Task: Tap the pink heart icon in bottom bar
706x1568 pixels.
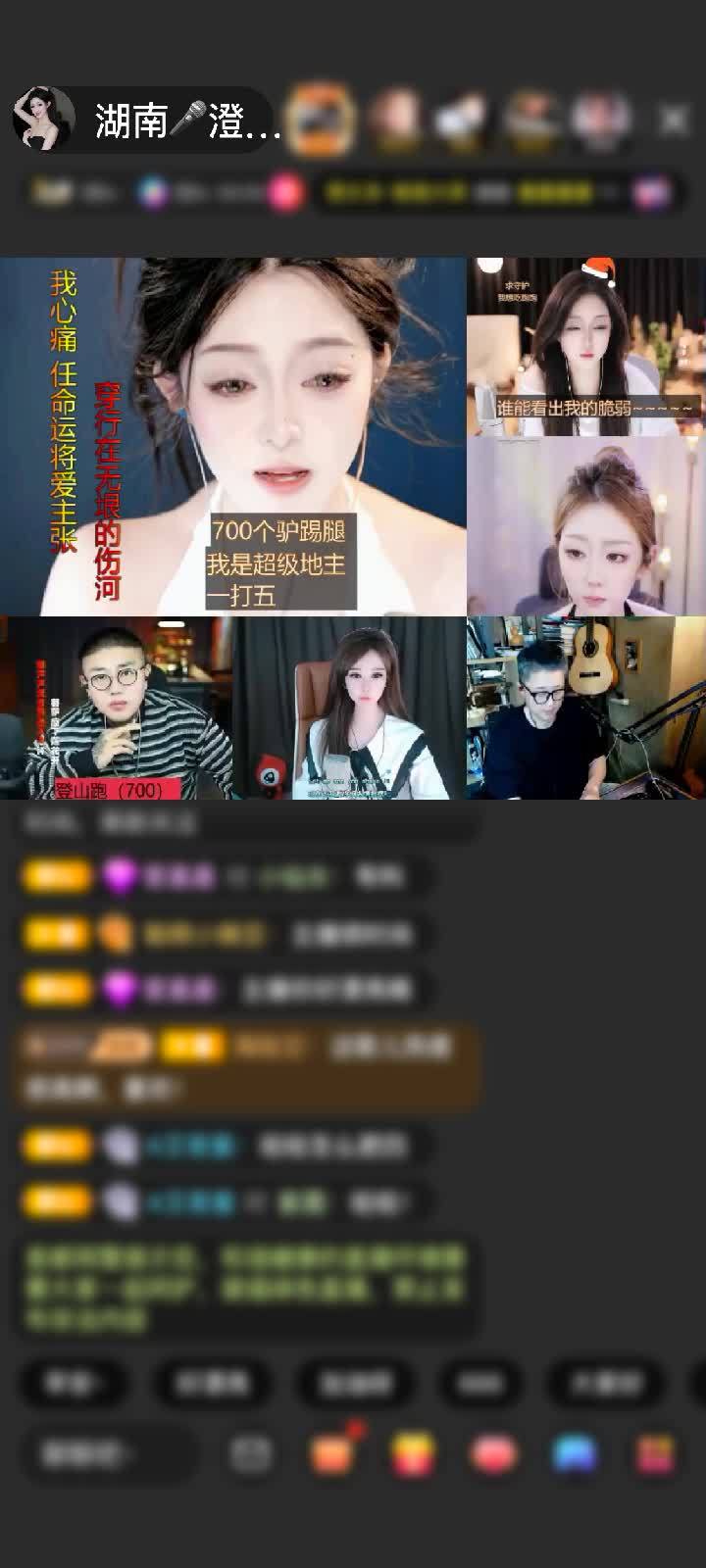Action: 492,1453
